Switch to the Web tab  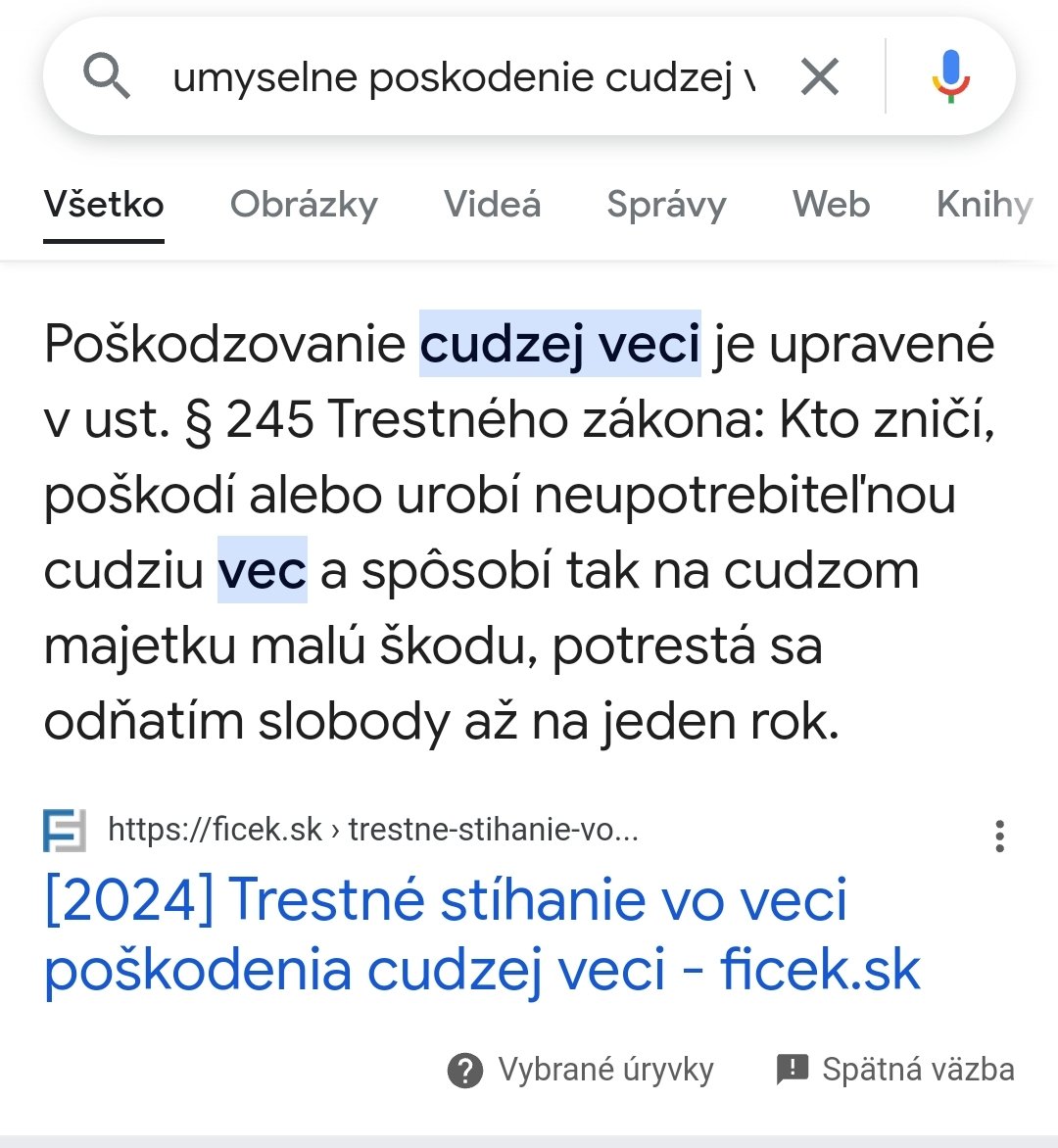831,205
